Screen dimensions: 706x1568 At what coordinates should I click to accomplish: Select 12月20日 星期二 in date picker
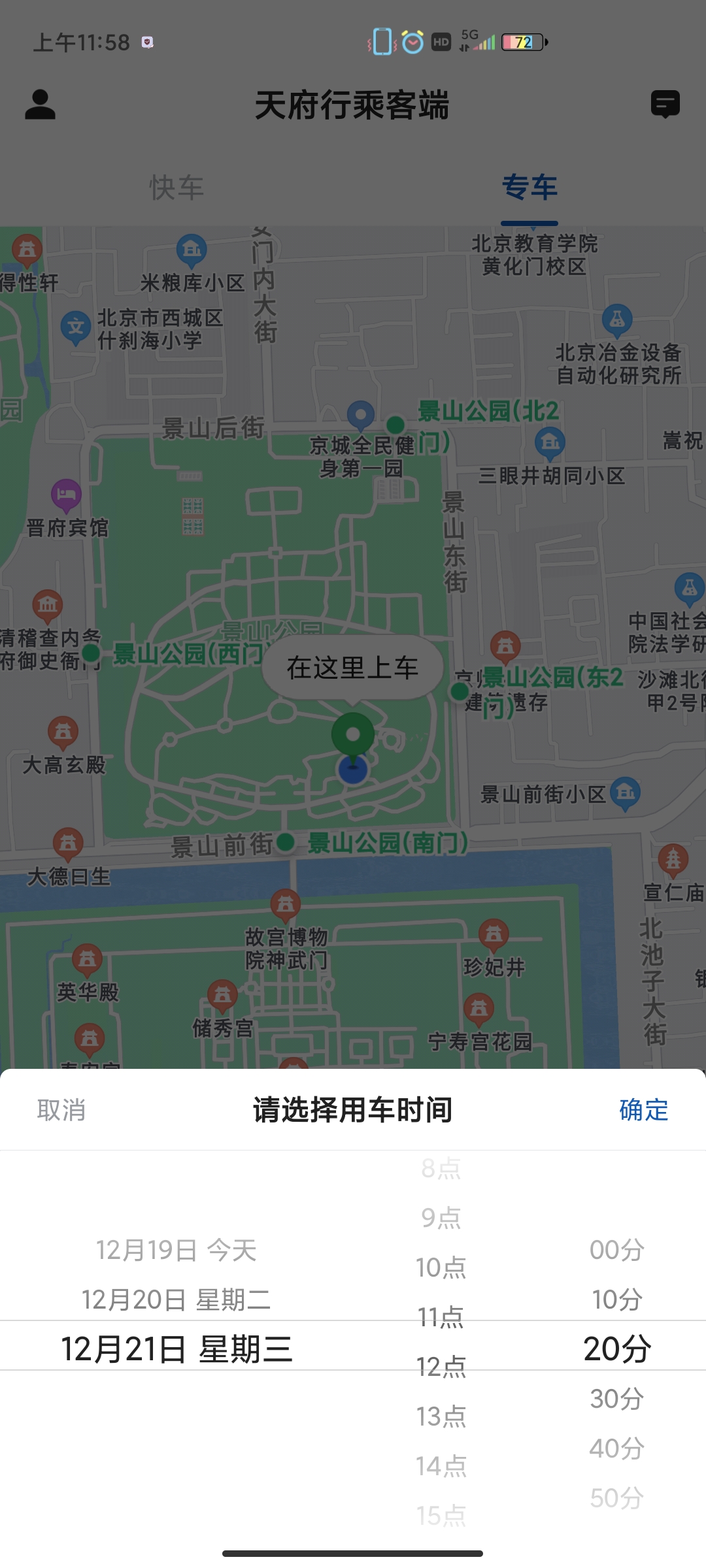pyautogui.click(x=176, y=1299)
